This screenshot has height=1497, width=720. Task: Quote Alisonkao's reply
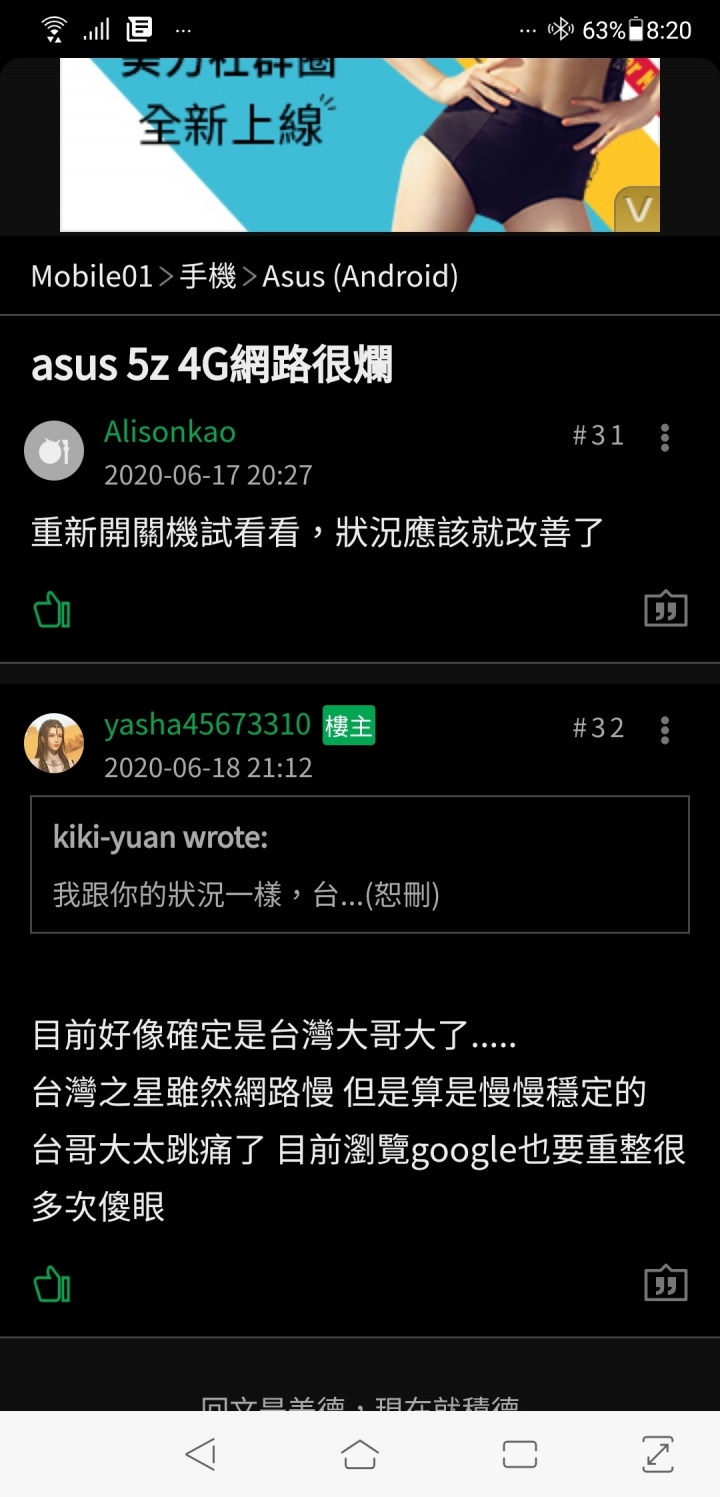click(665, 609)
